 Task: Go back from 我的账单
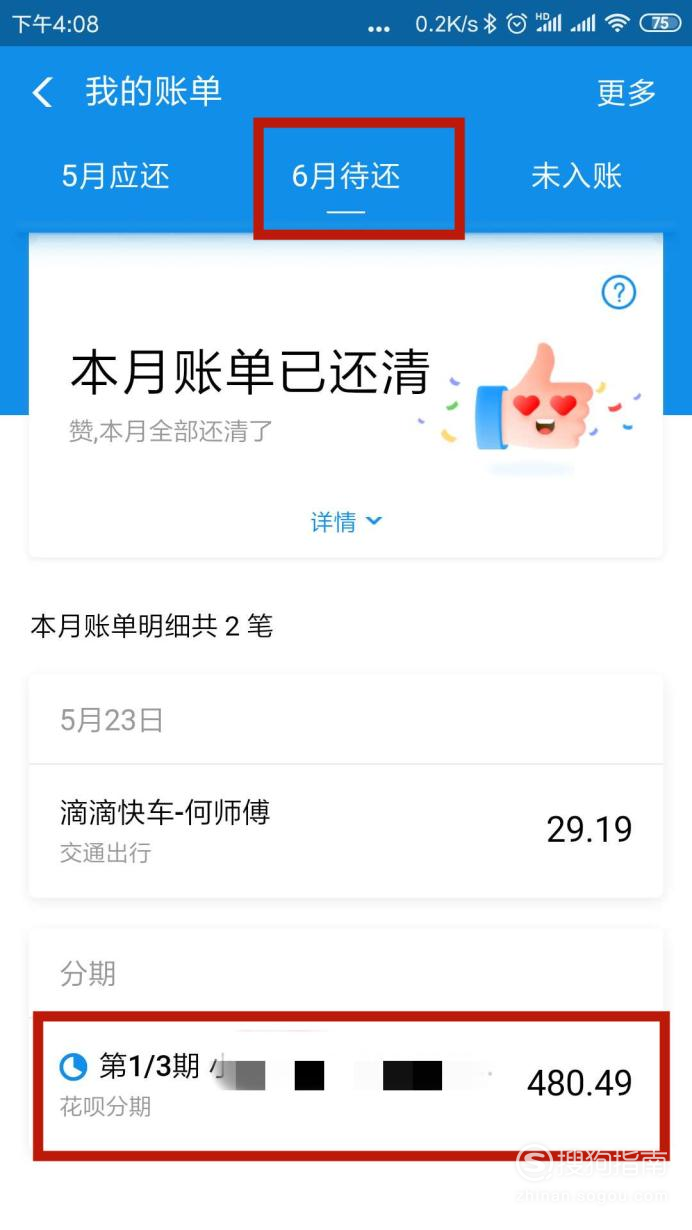[42, 93]
